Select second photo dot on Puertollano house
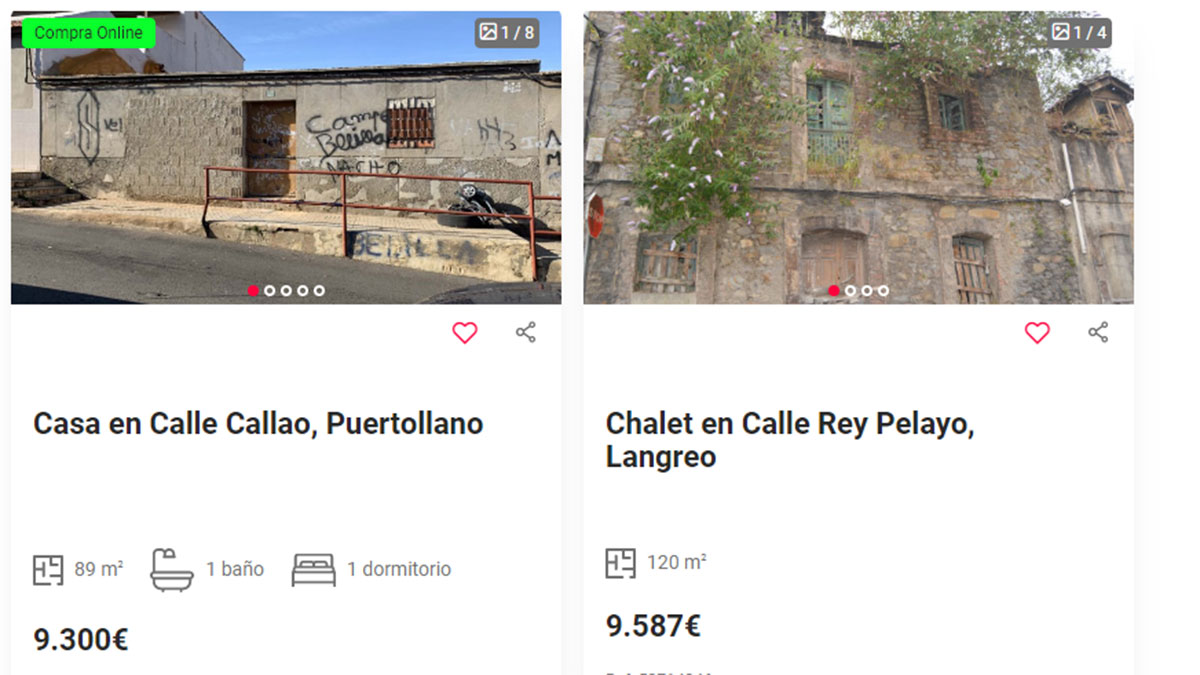The image size is (1200, 675). click(270, 291)
